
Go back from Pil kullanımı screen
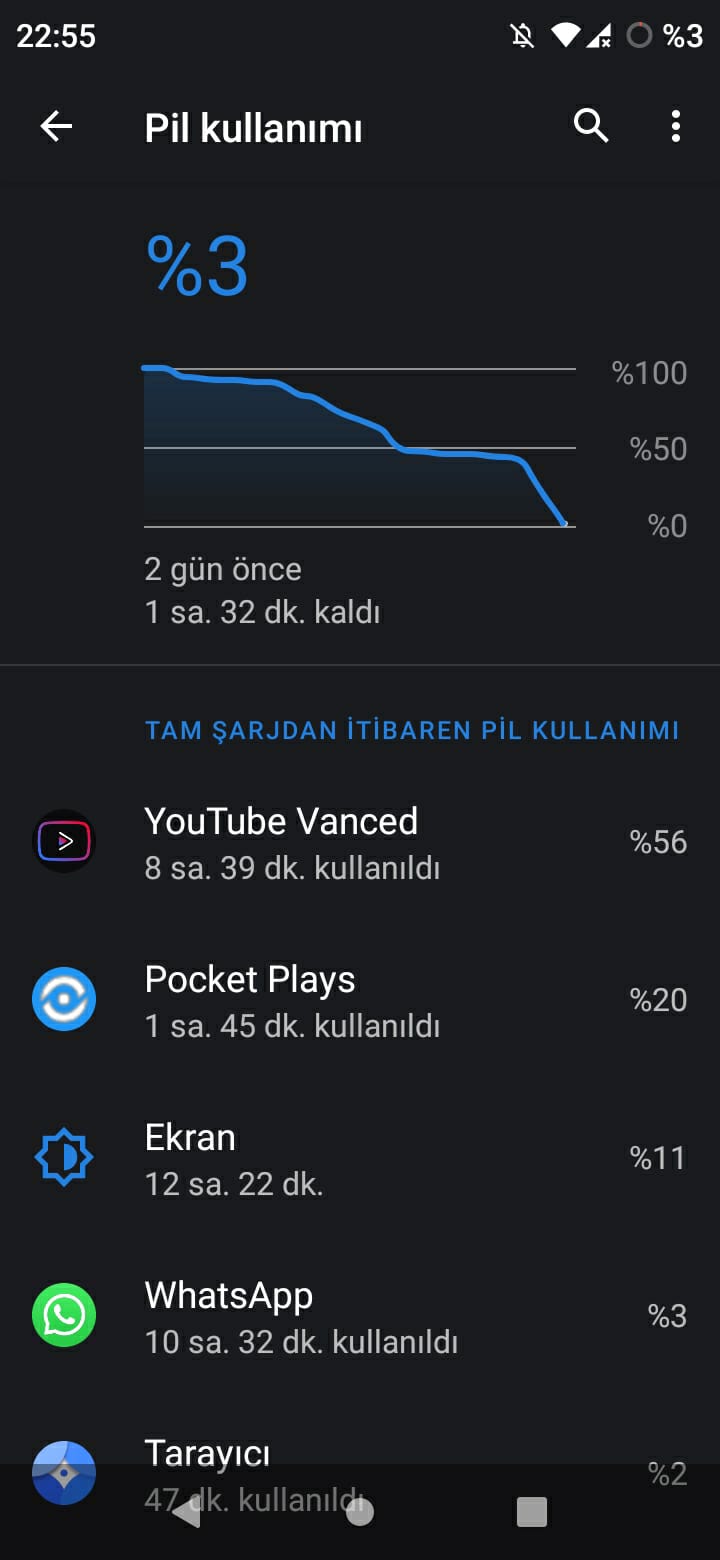(x=56, y=126)
